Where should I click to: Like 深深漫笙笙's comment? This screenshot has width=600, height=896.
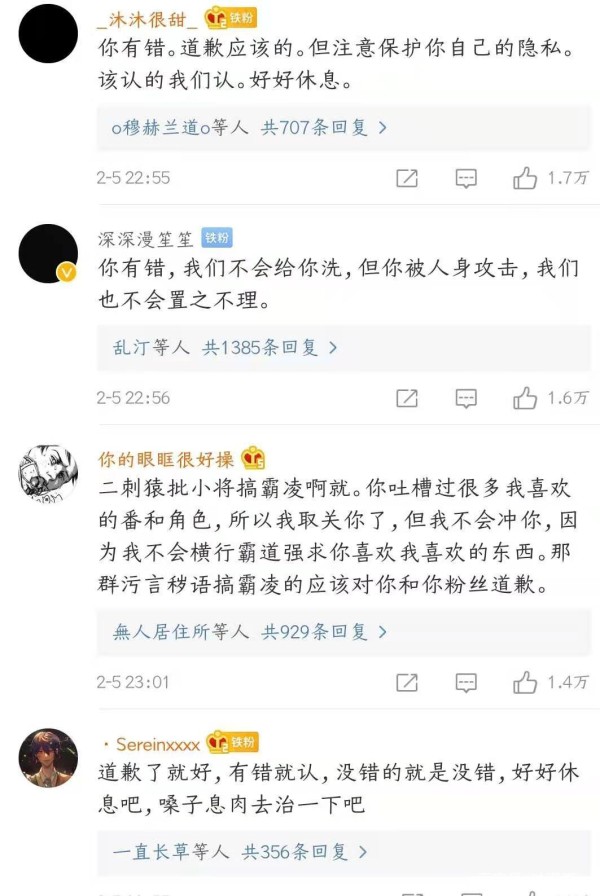[525, 398]
